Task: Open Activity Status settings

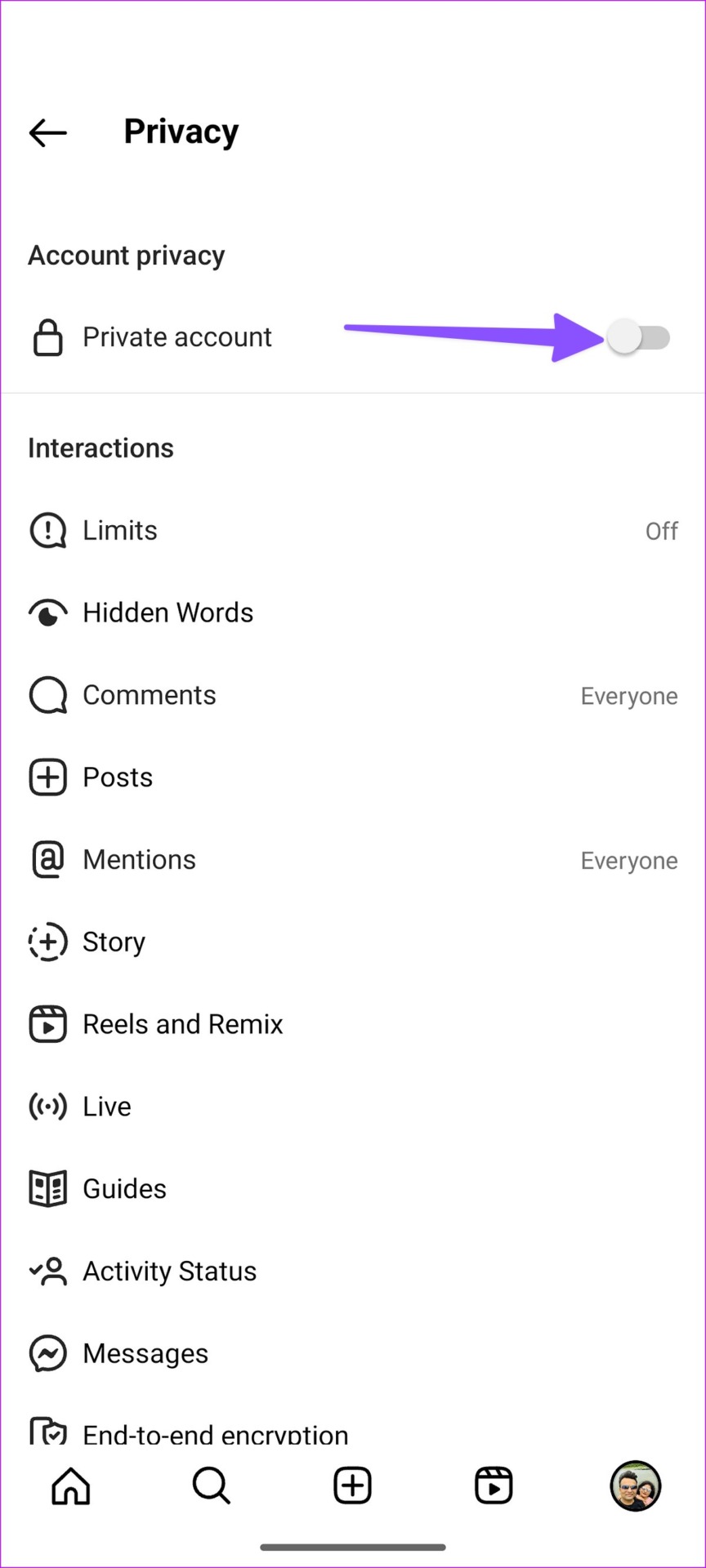Action: click(353, 1272)
